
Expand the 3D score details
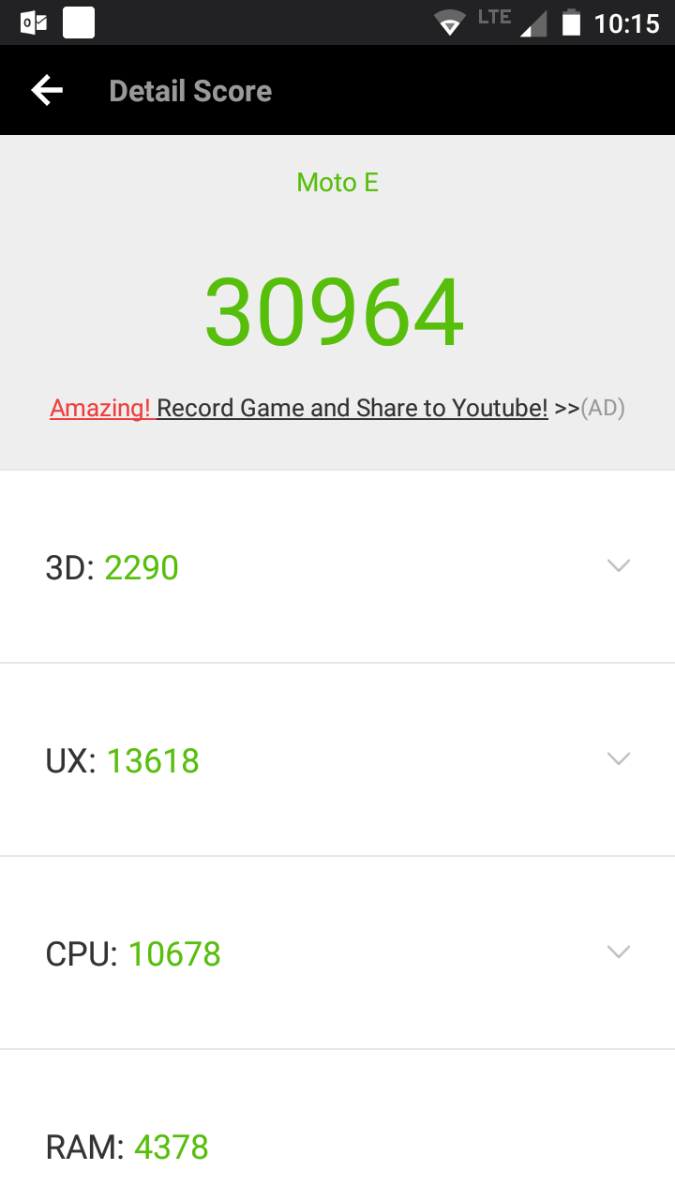pos(618,566)
